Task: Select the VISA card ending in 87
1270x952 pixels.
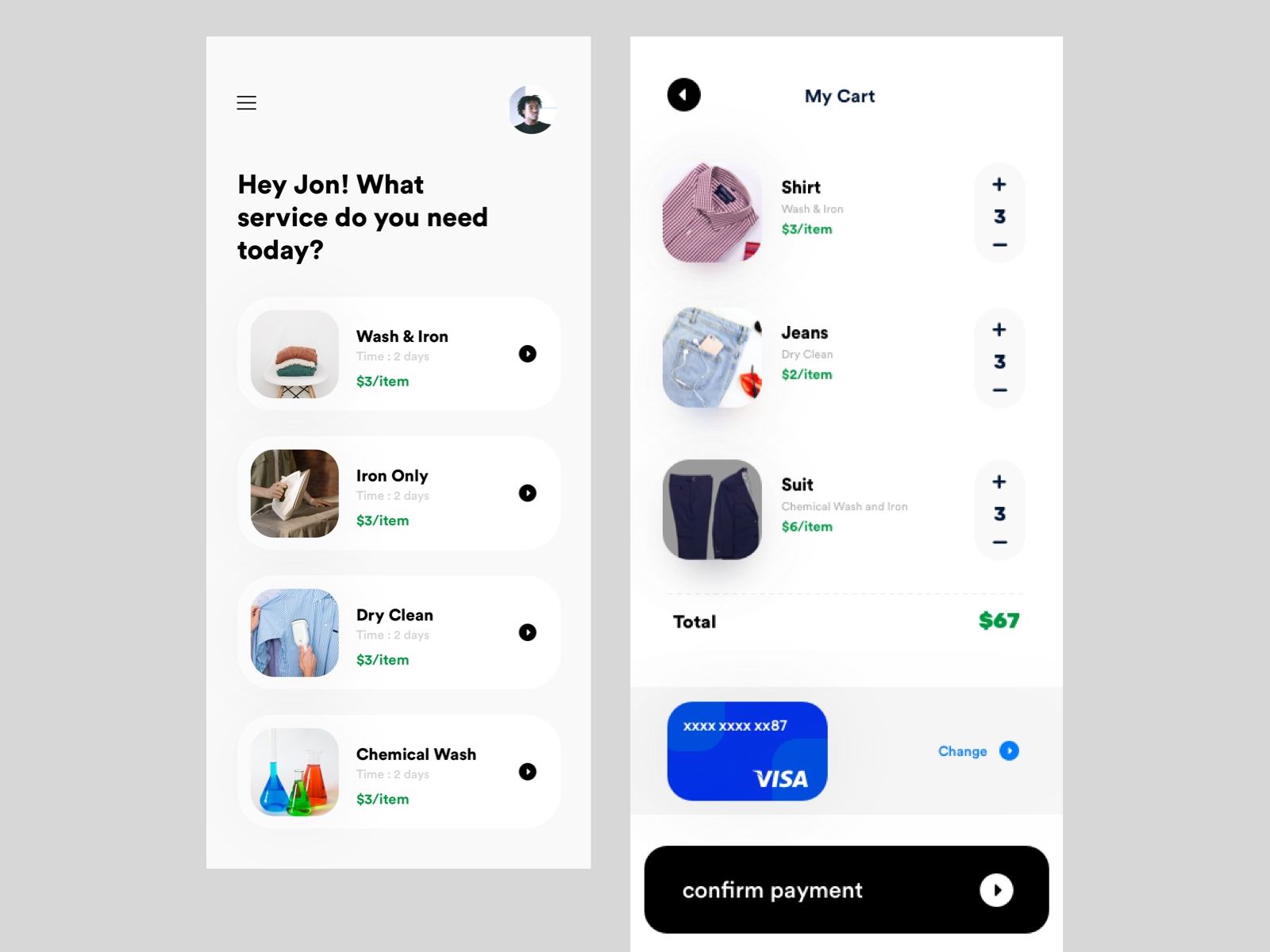Action: pyautogui.click(x=747, y=751)
